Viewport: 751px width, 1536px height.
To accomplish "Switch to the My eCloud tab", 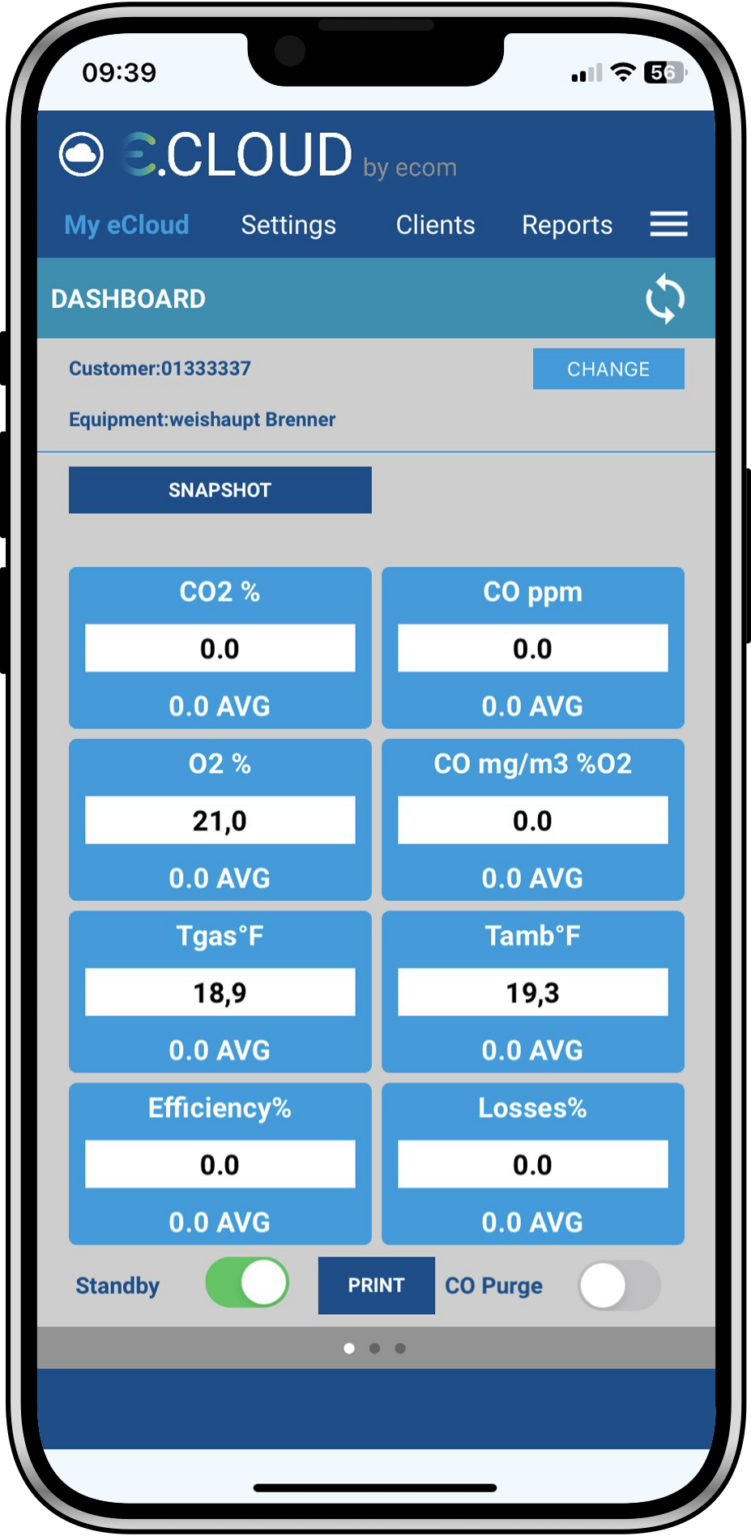I will click(x=127, y=225).
